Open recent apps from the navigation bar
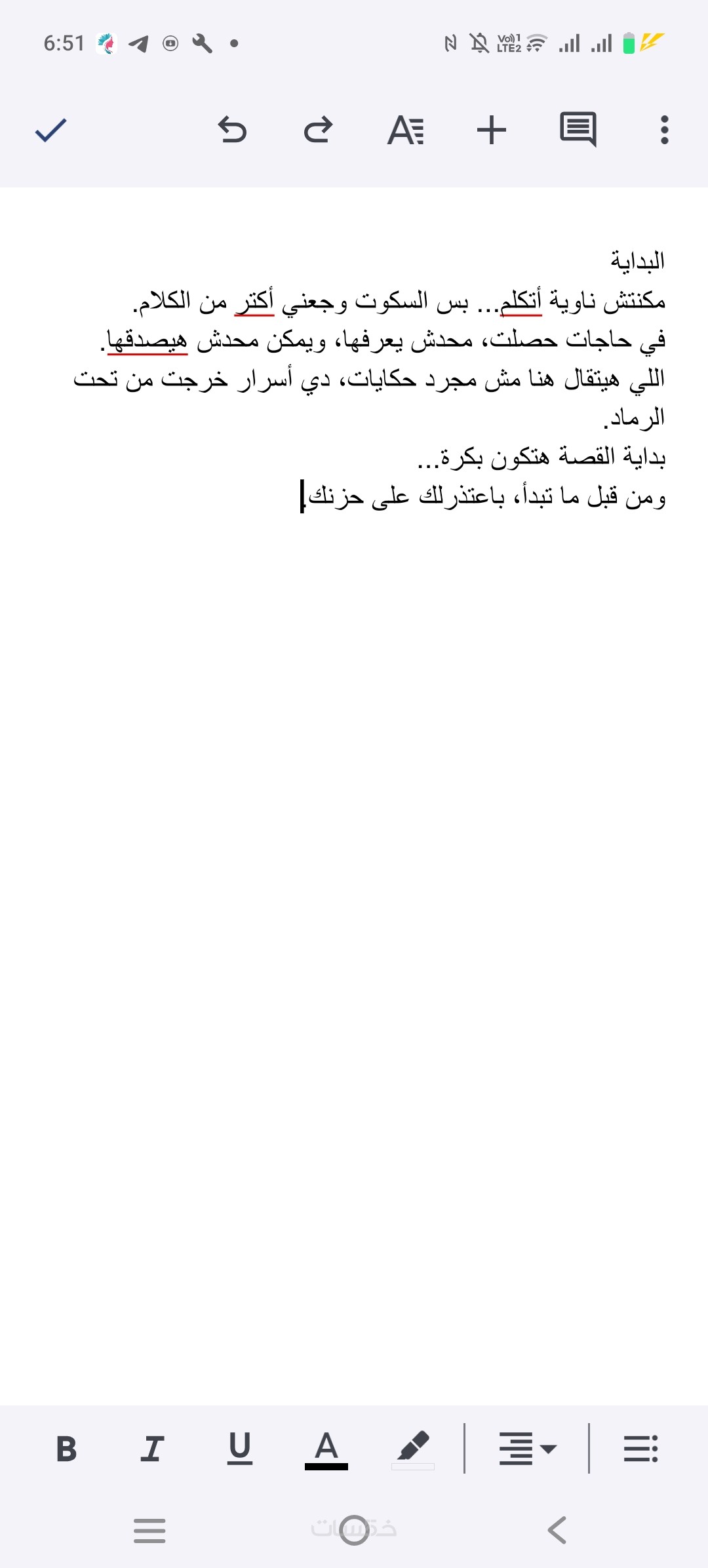This screenshot has width=708, height=1568. point(149,1531)
